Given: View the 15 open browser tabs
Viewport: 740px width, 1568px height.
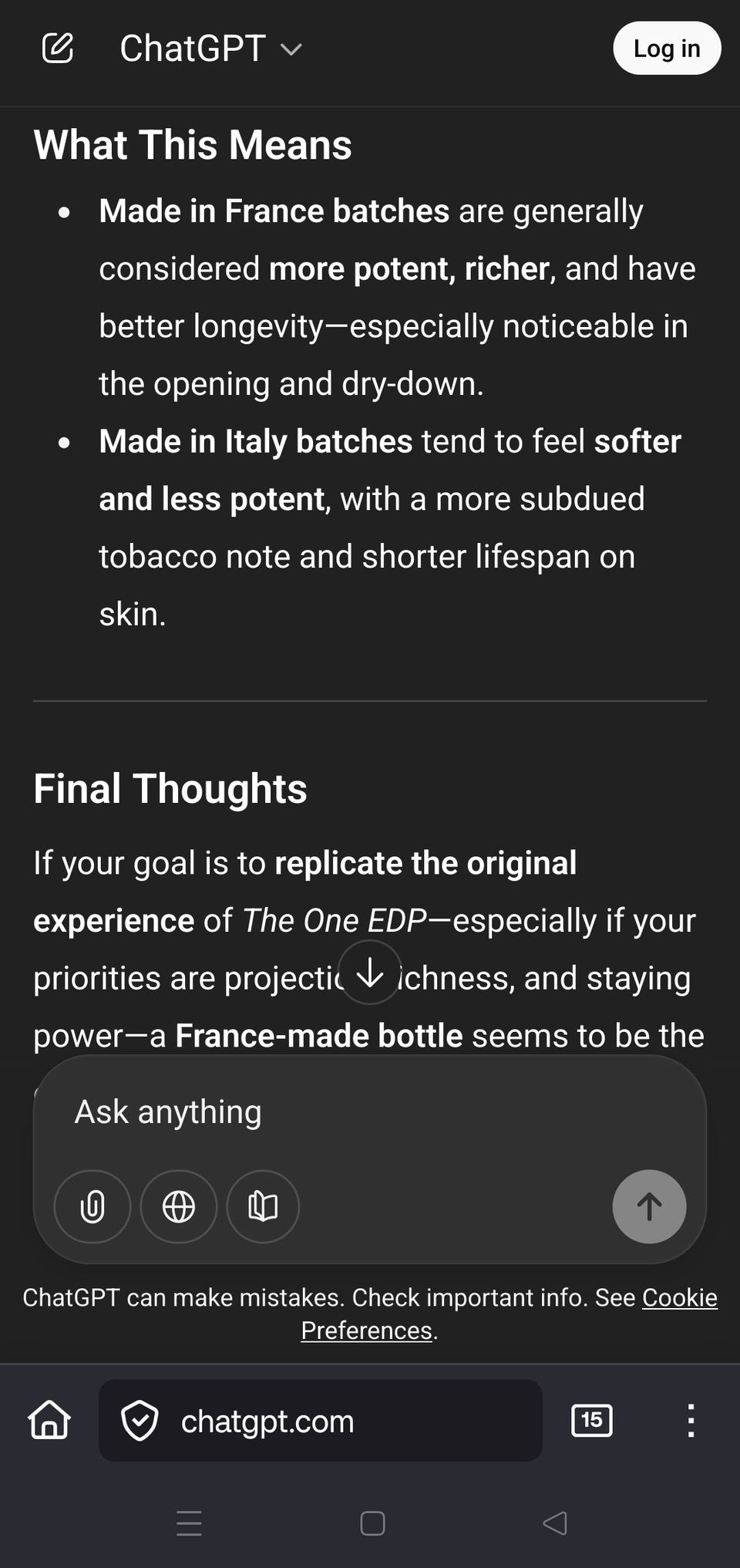Looking at the screenshot, I should (591, 1420).
